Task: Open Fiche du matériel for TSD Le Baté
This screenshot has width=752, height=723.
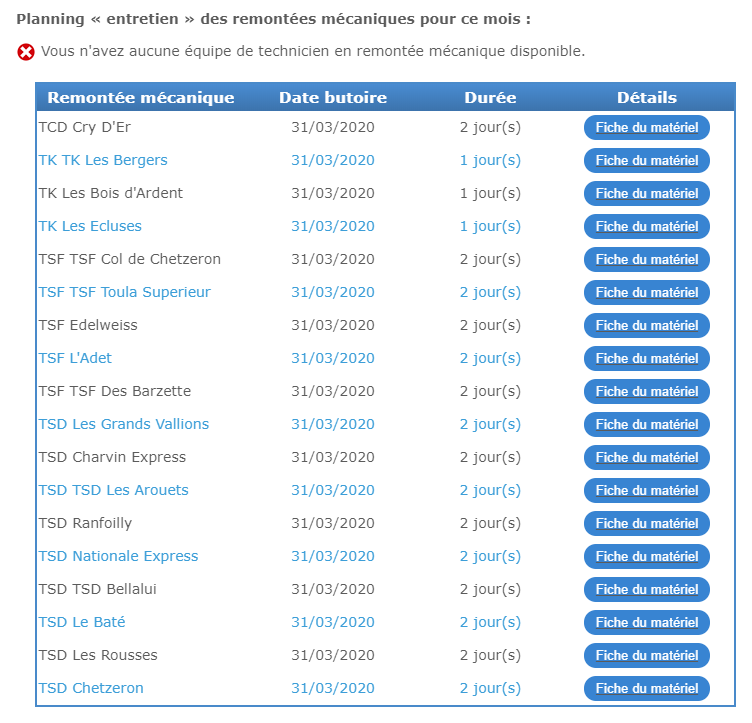Action: pos(646,622)
